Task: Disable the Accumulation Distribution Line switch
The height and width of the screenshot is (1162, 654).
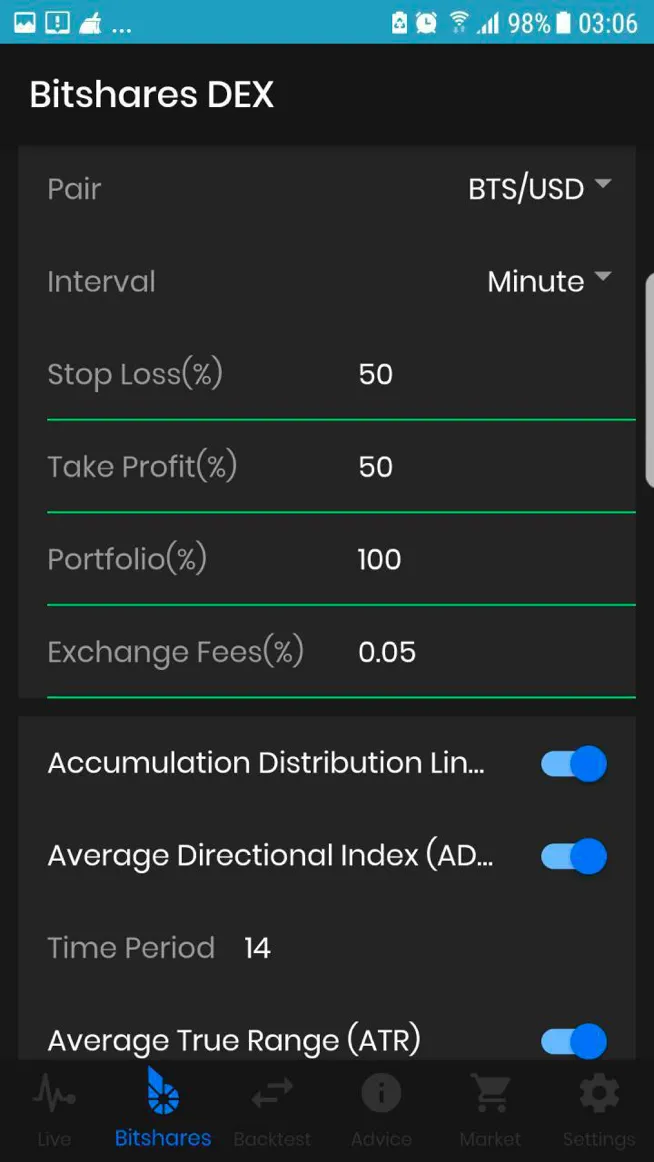Action: click(574, 763)
